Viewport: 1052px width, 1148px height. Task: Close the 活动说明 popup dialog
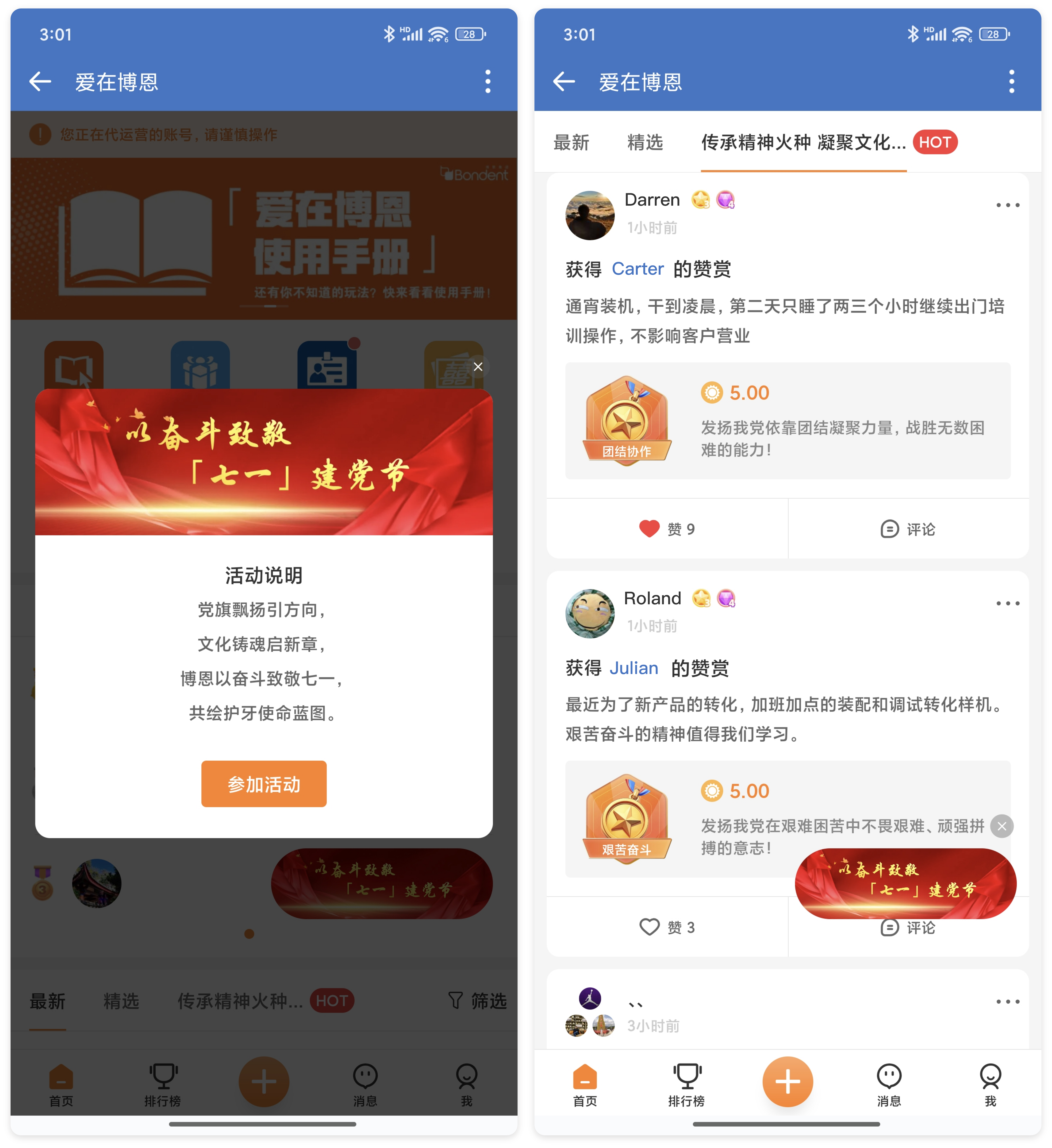coord(478,367)
